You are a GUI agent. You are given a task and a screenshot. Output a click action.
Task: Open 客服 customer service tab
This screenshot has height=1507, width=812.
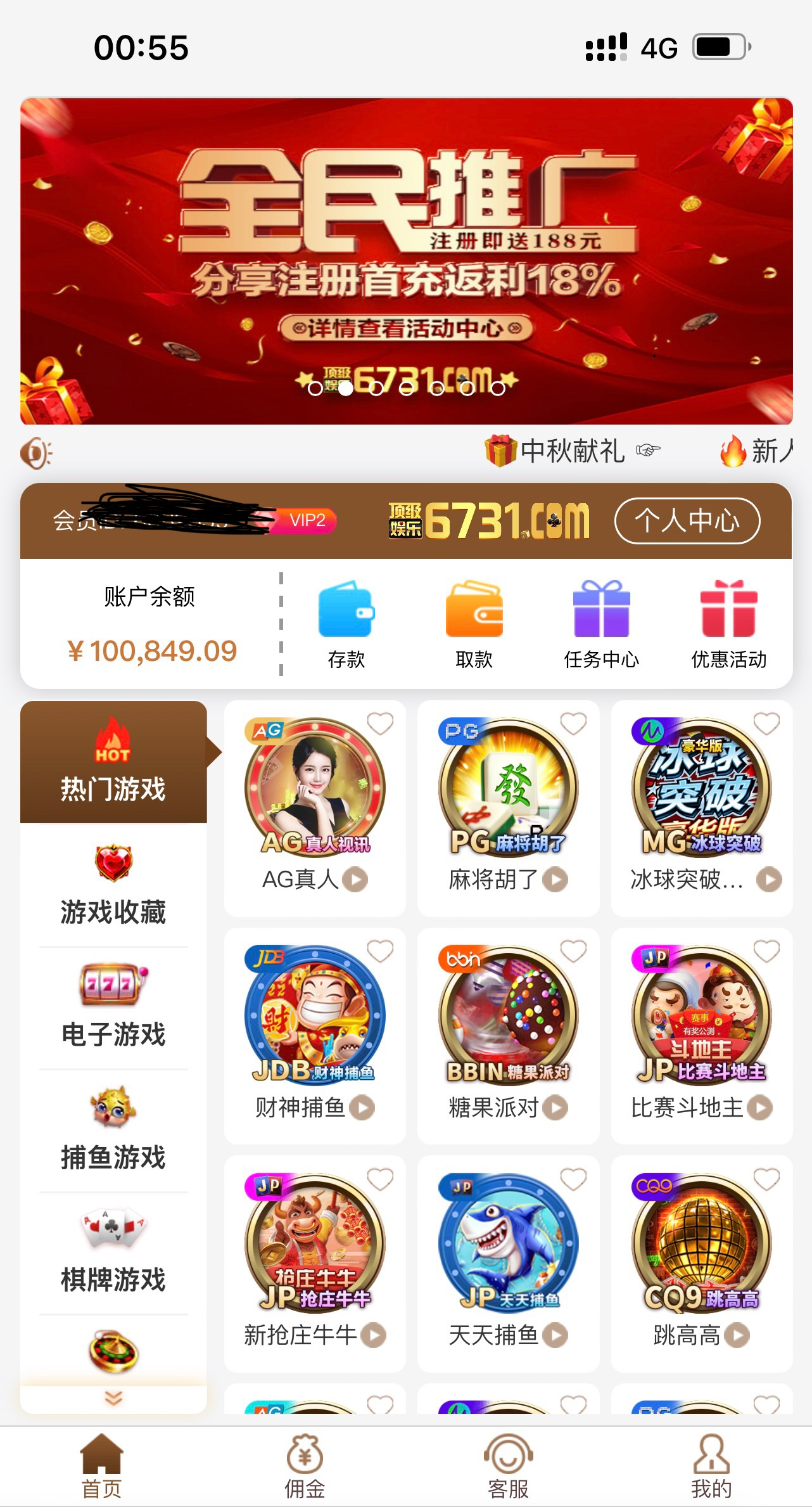[508, 1466]
